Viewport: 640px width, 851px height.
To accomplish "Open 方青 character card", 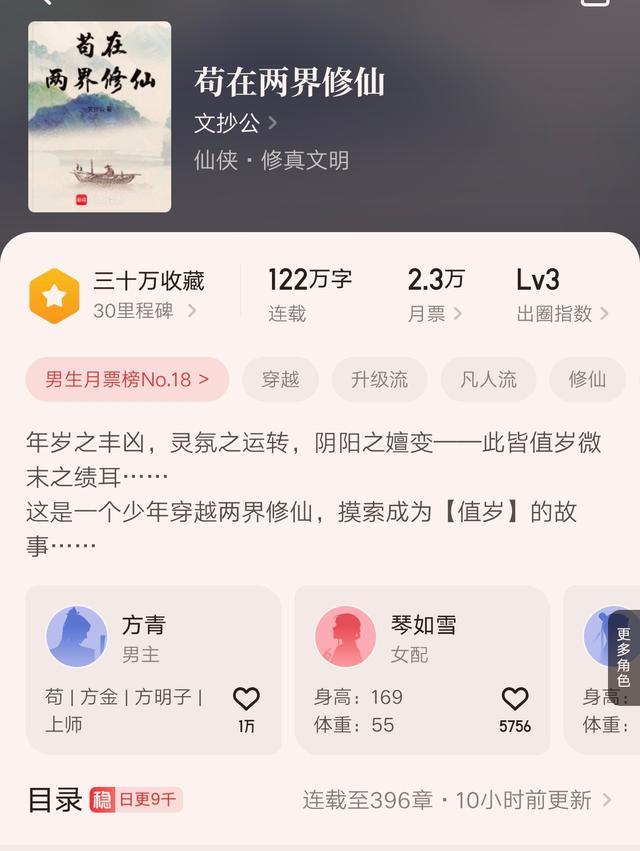I will click(140, 638).
